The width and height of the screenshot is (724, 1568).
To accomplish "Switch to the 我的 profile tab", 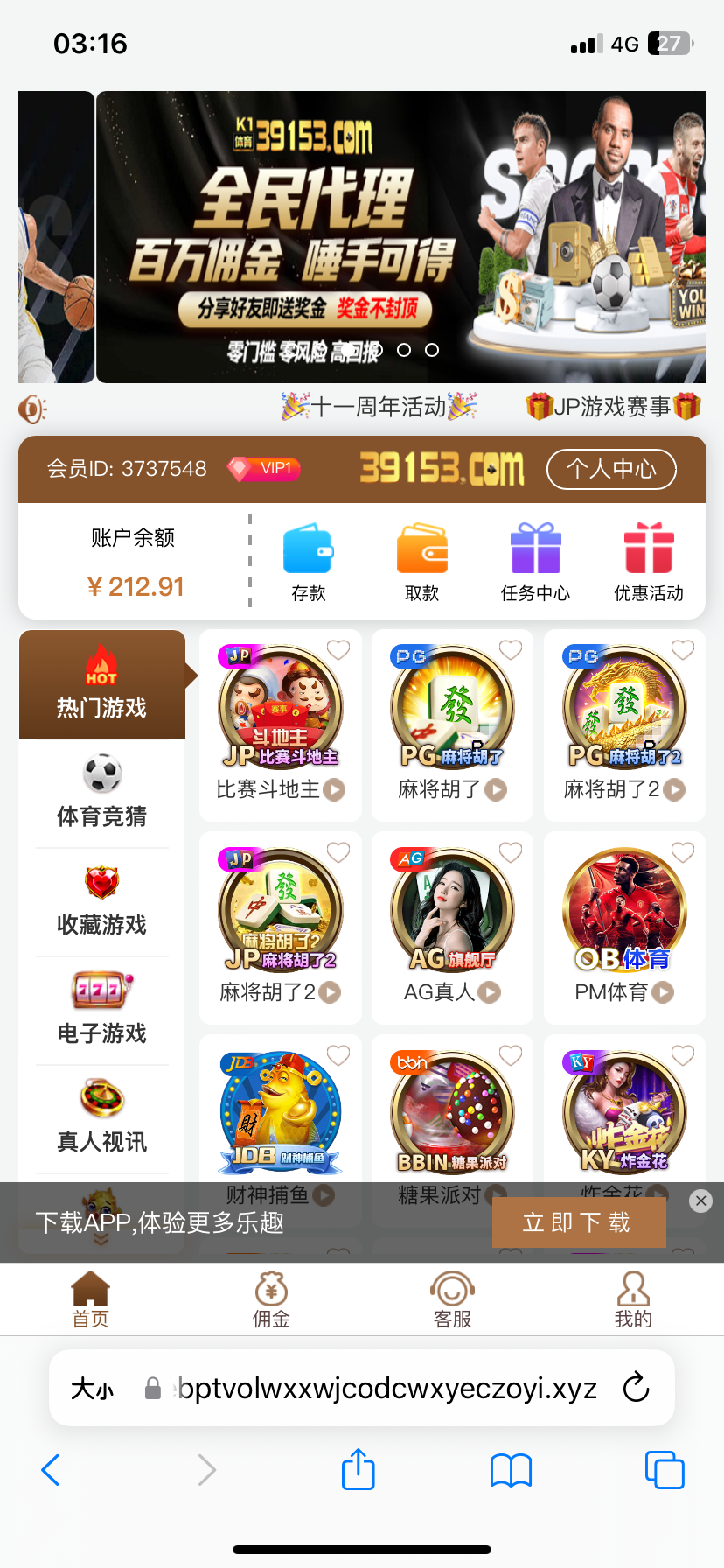I will 633,1298.
